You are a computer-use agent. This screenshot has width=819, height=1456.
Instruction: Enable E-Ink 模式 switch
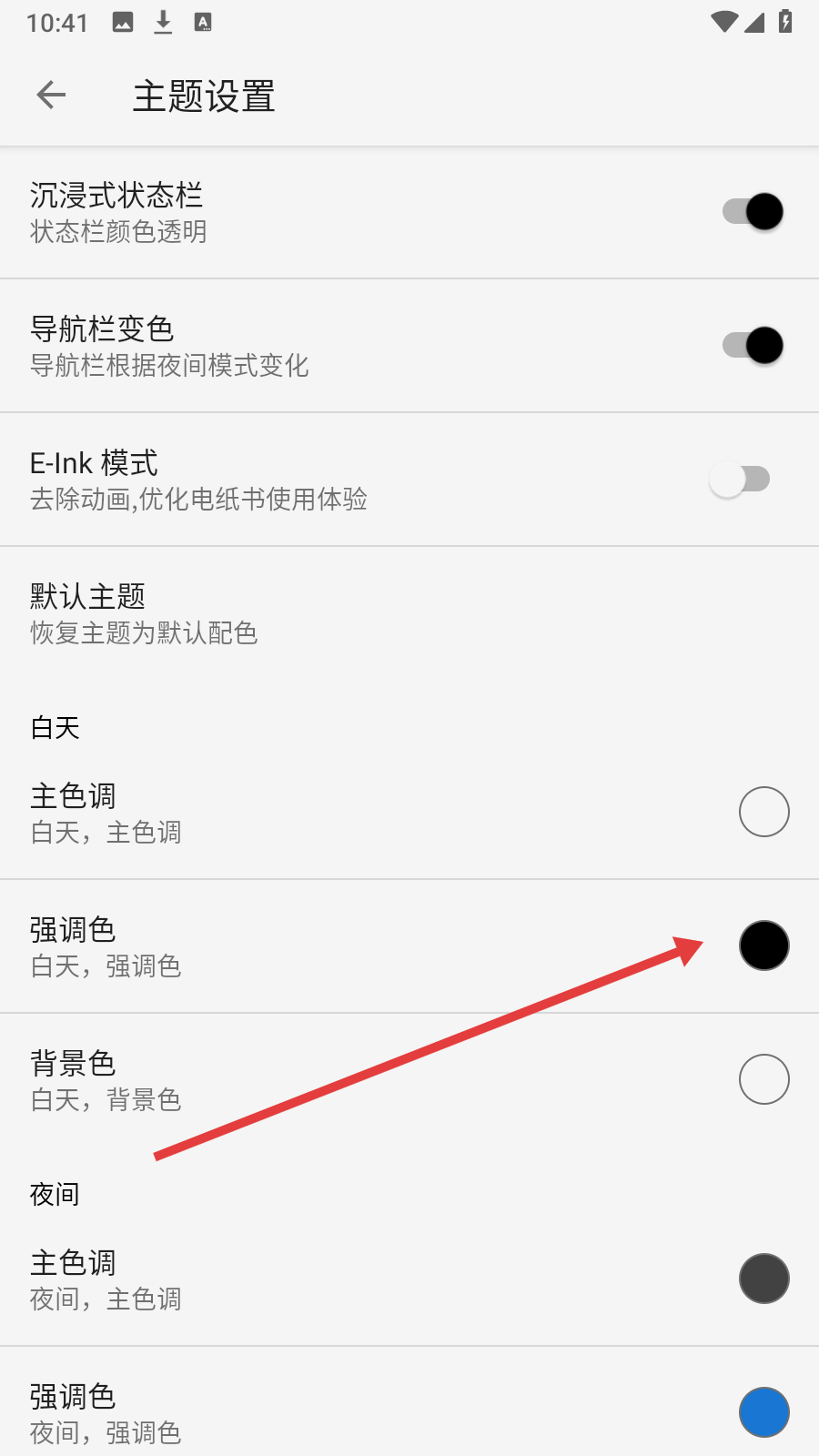(x=740, y=480)
